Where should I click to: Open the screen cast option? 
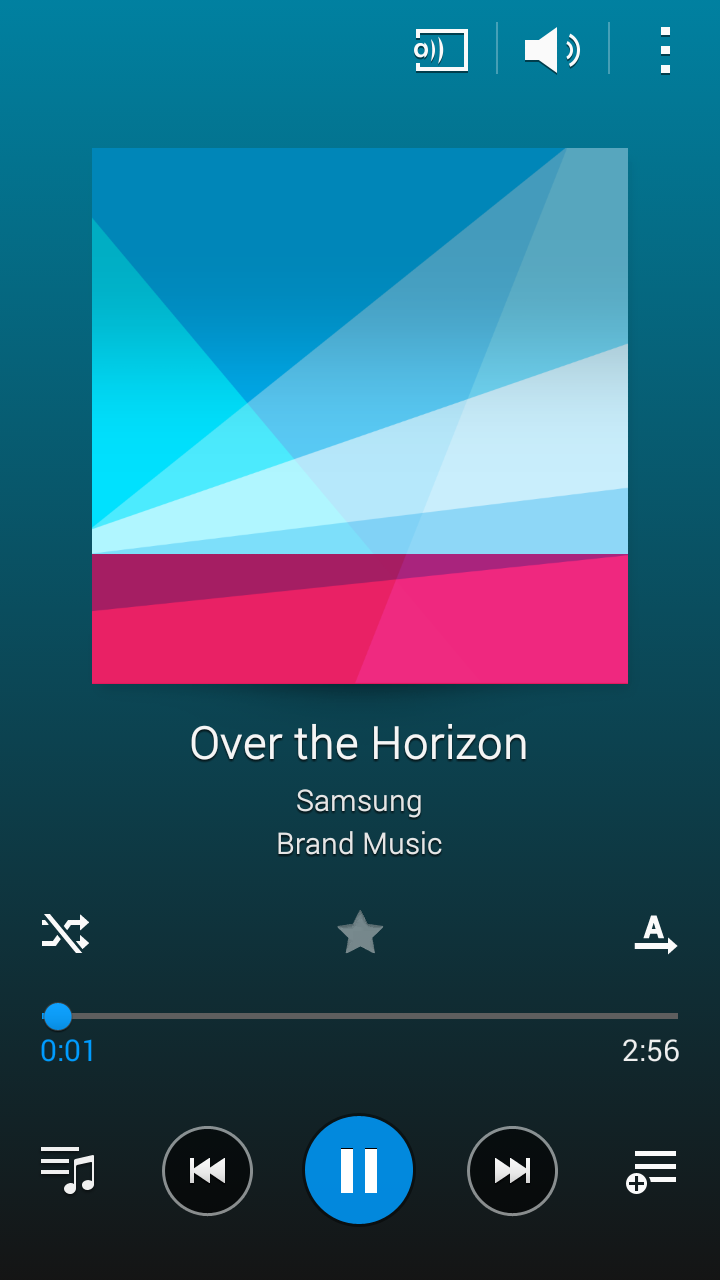(x=442, y=50)
